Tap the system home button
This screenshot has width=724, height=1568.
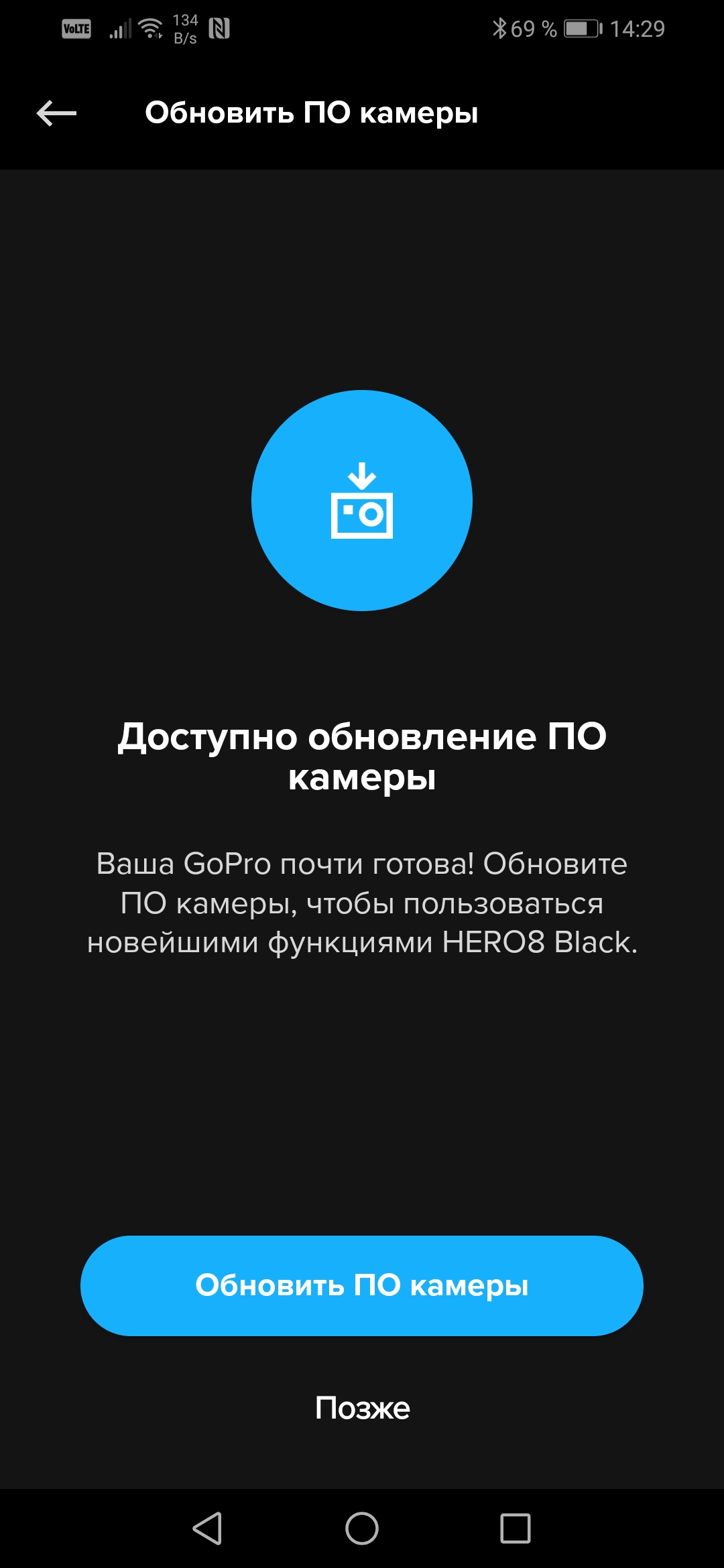click(x=362, y=1528)
